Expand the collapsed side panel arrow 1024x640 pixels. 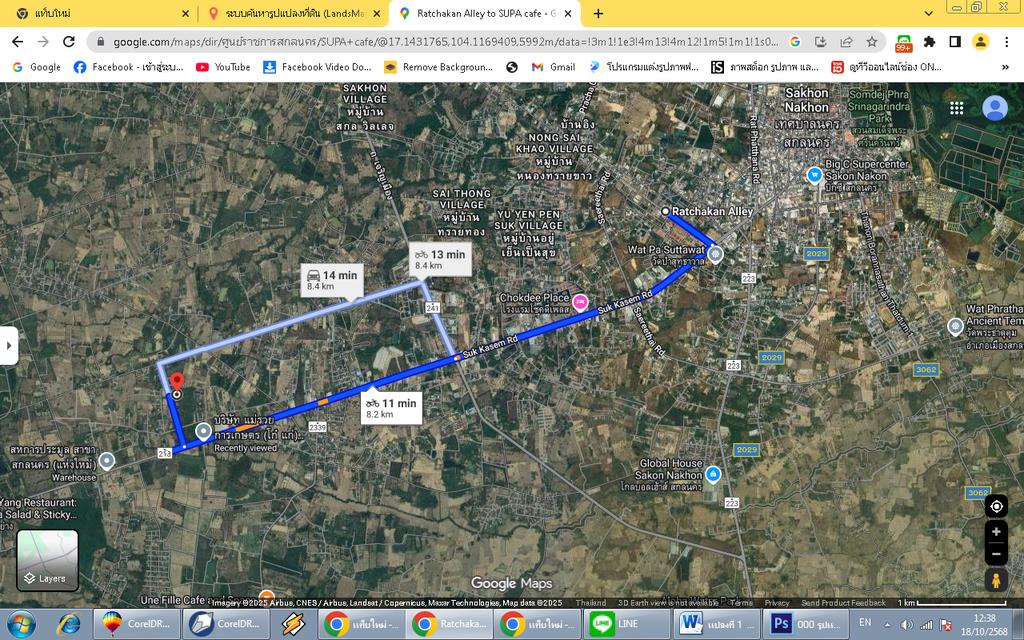click(x=9, y=345)
